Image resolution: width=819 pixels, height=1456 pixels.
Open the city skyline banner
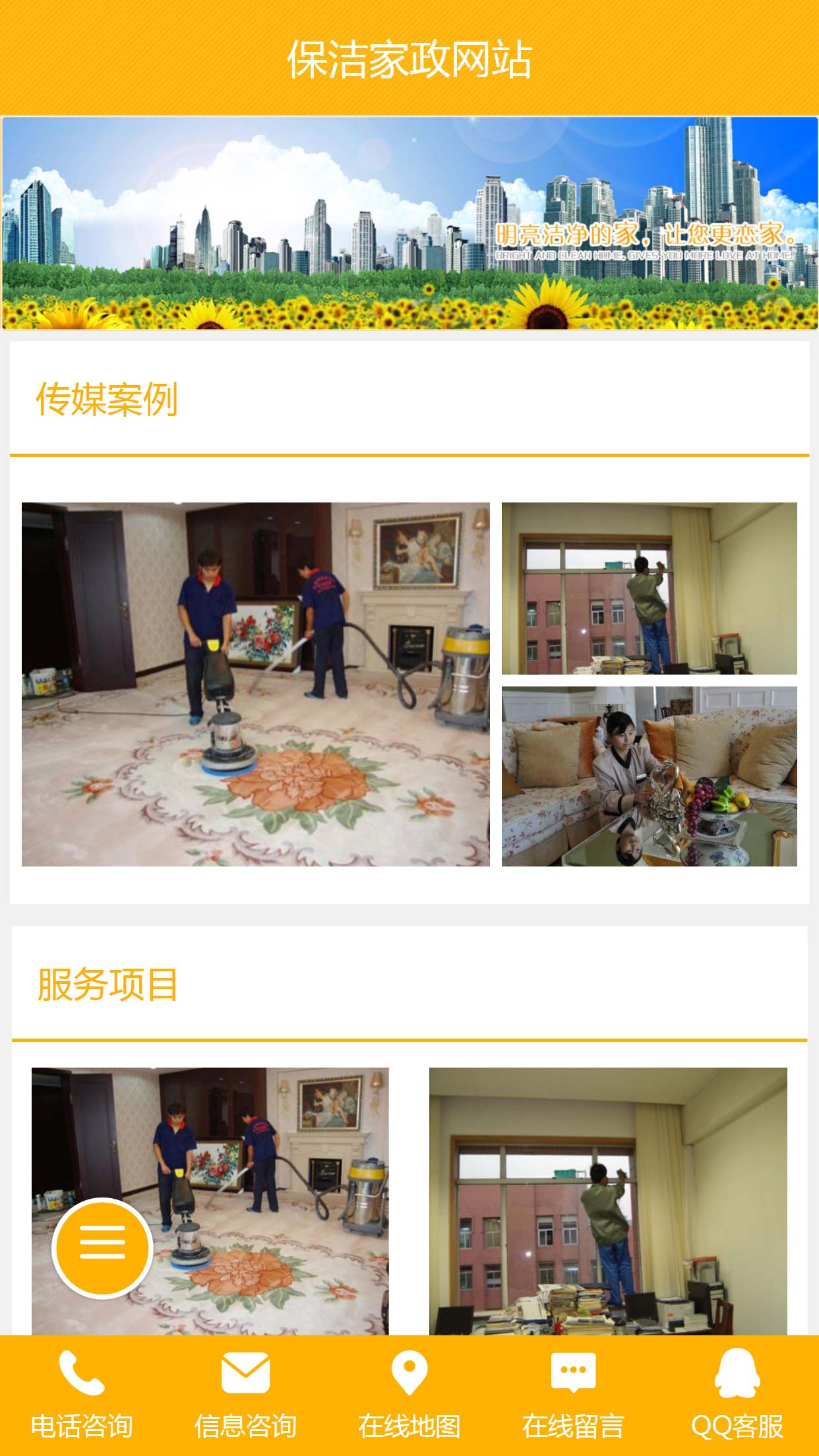pos(409,223)
